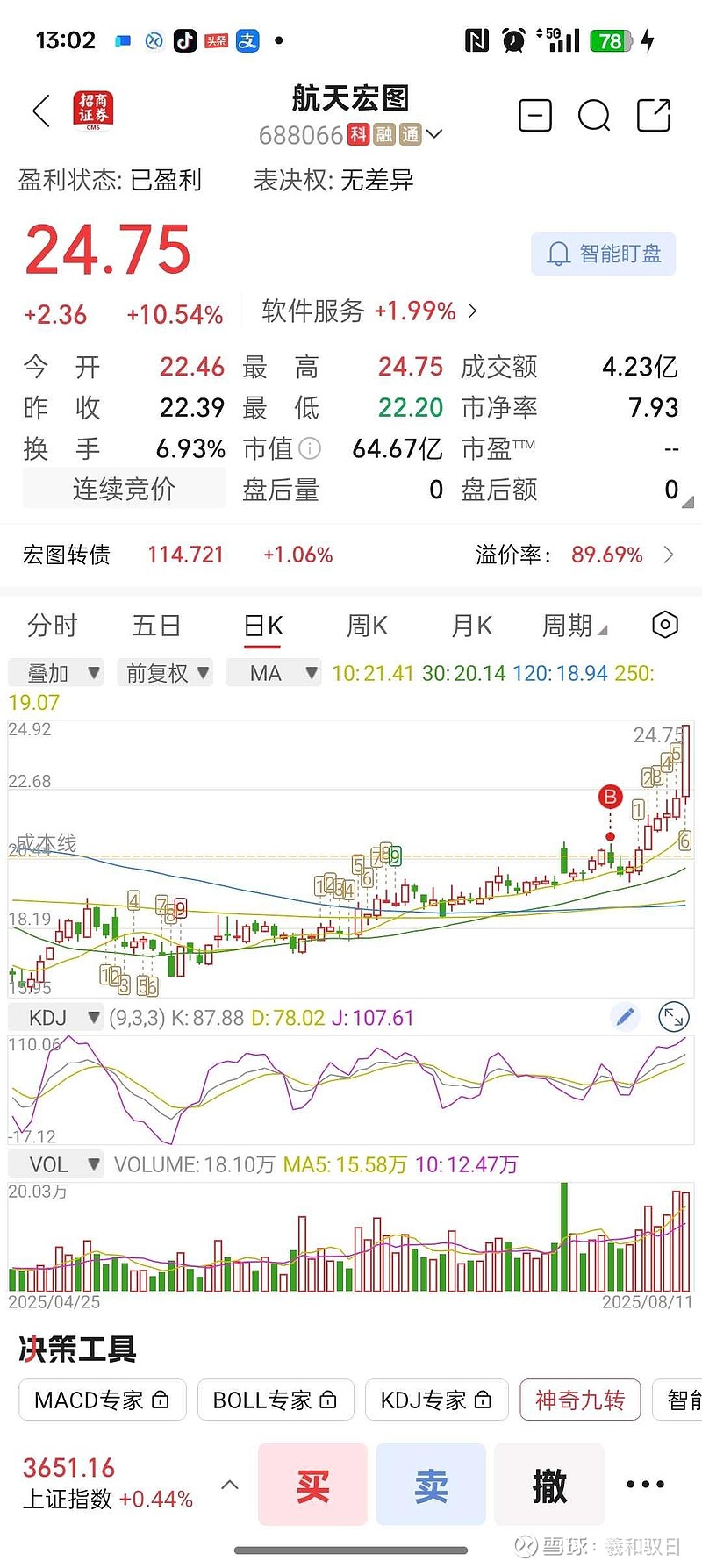
Task: Open 软件服务 sector link
Action: pos(370,311)
